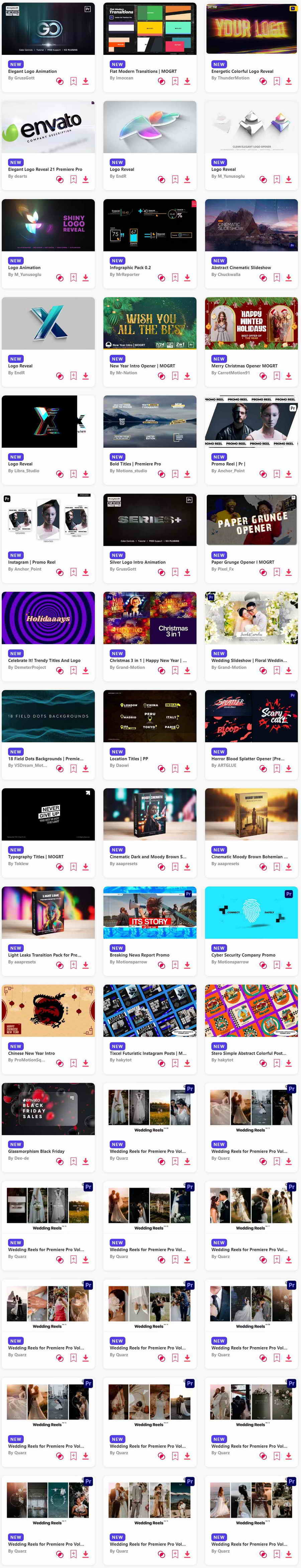Bookmark New Year Intro Opener MOGRT

pyautogui.click(x=175, y=375)
